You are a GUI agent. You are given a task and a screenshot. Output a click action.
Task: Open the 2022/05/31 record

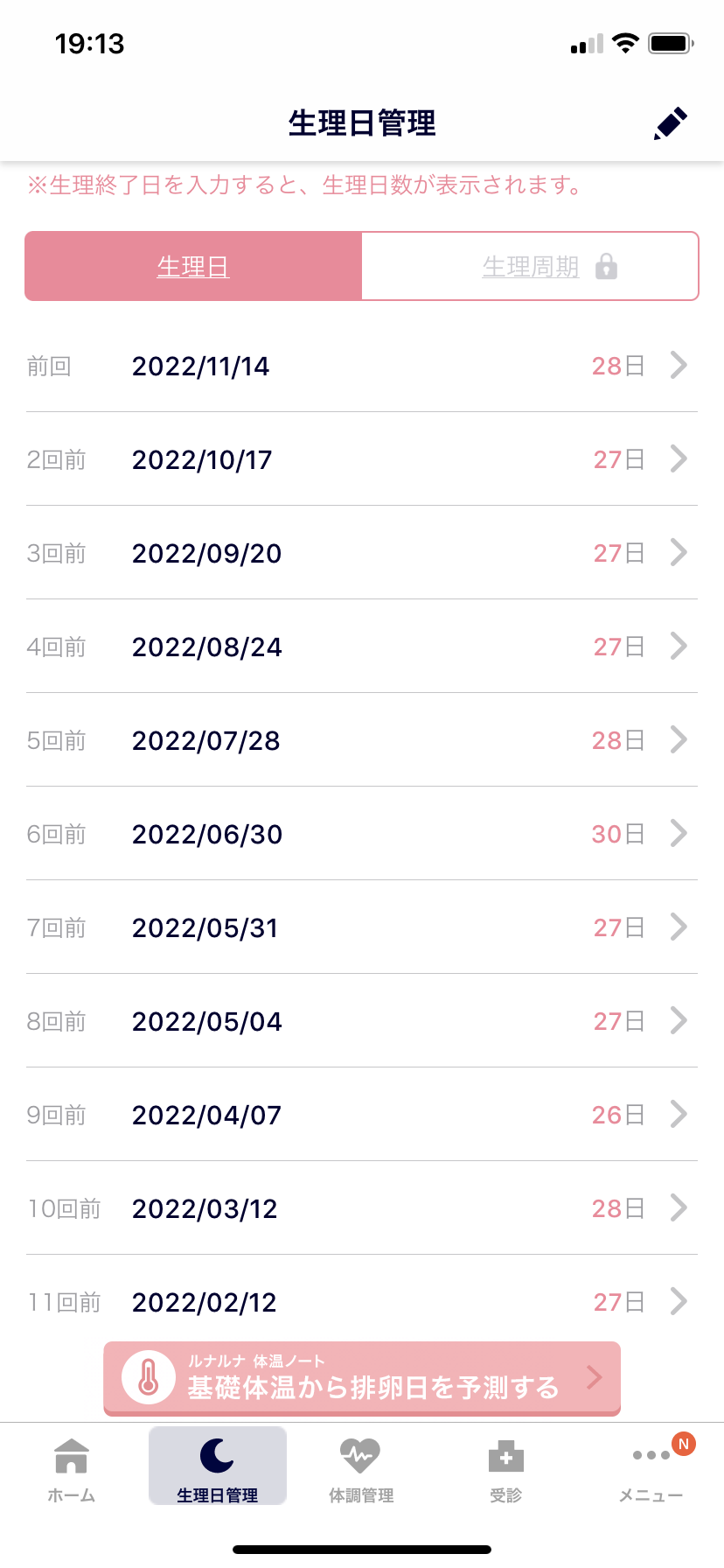[x=362, y=927]
